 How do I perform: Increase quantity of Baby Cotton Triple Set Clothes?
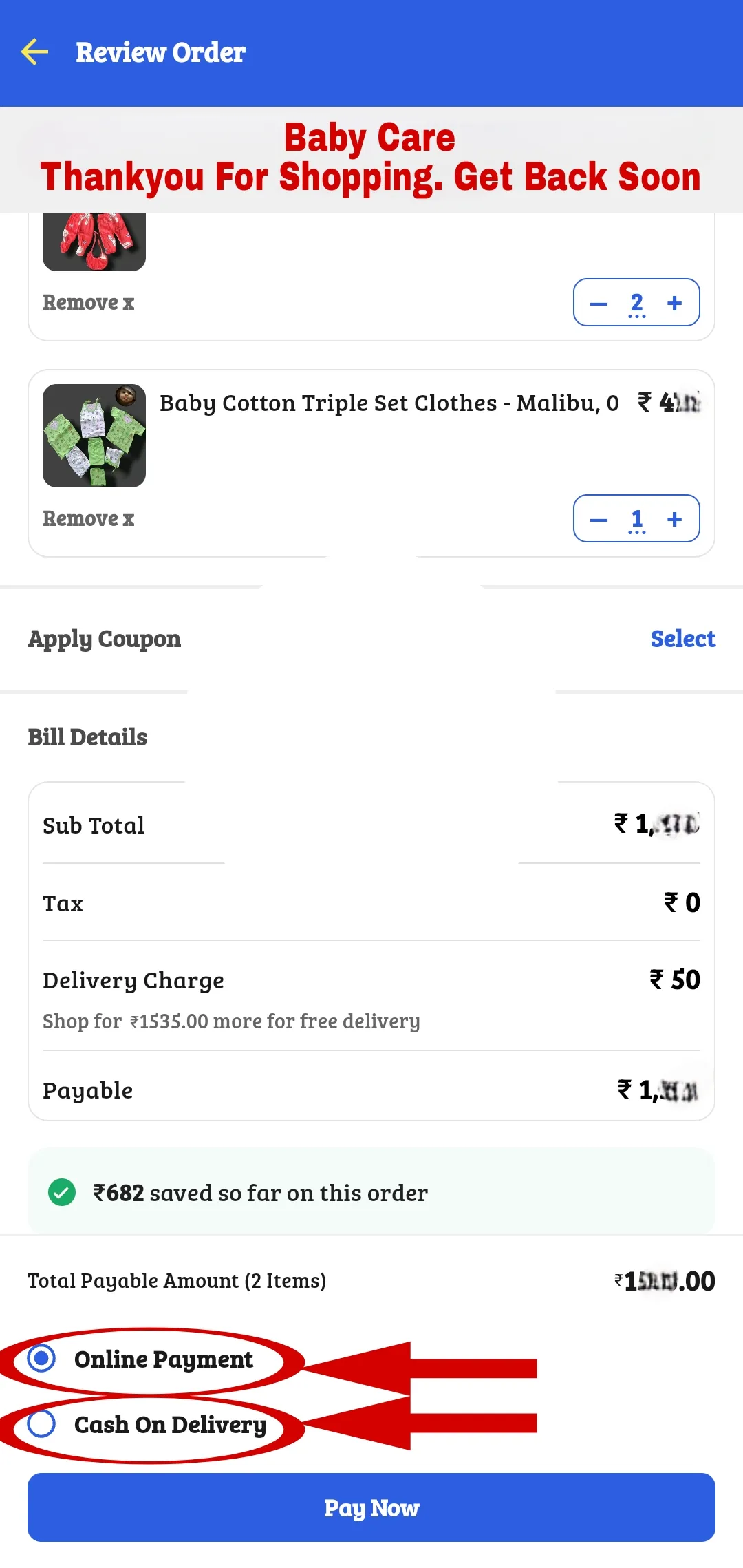[x=674, y=518]
